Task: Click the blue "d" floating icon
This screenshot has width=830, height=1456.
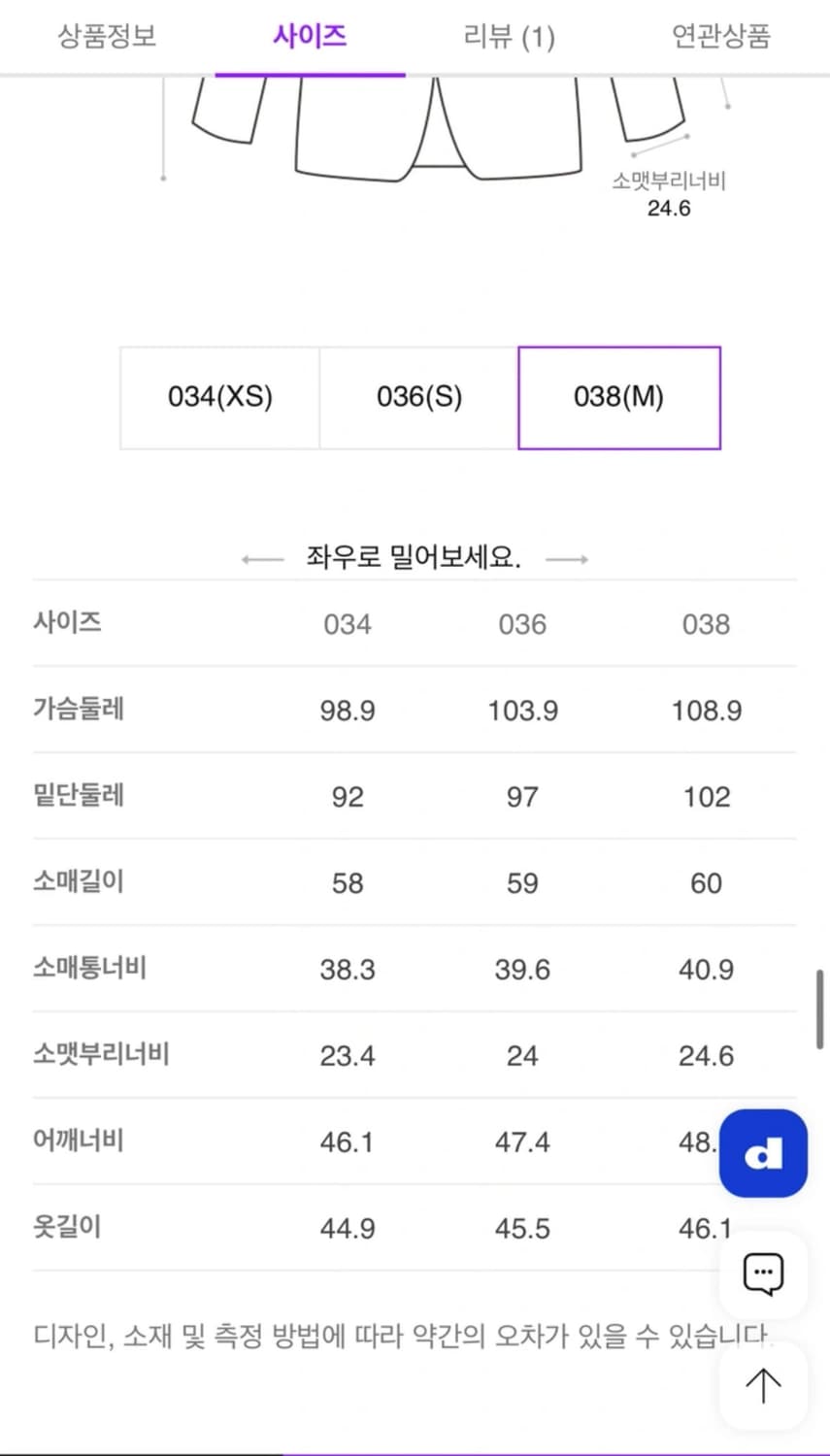Action: 763,1153
